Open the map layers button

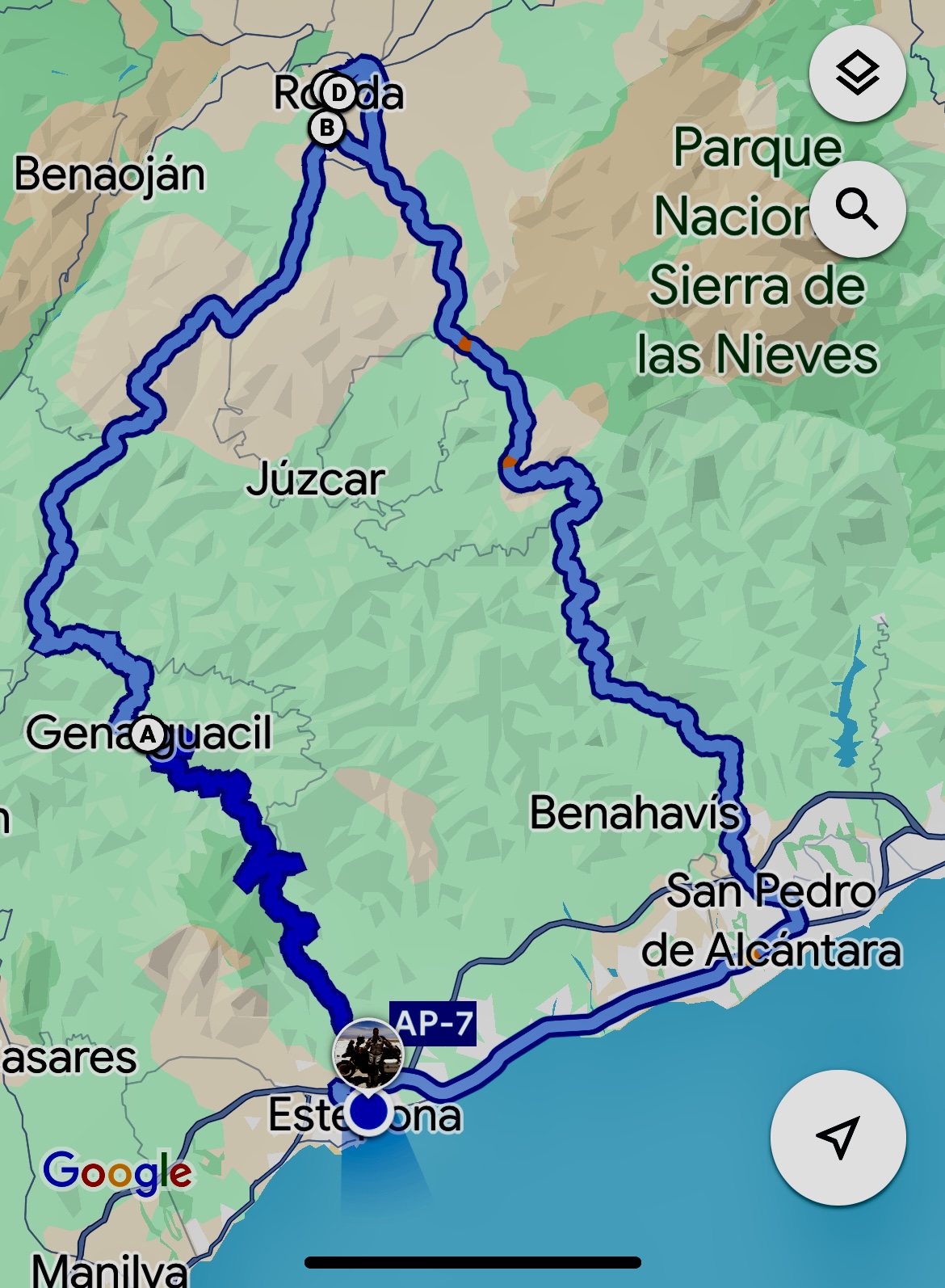pyautogui.click(x=857, y=74)
